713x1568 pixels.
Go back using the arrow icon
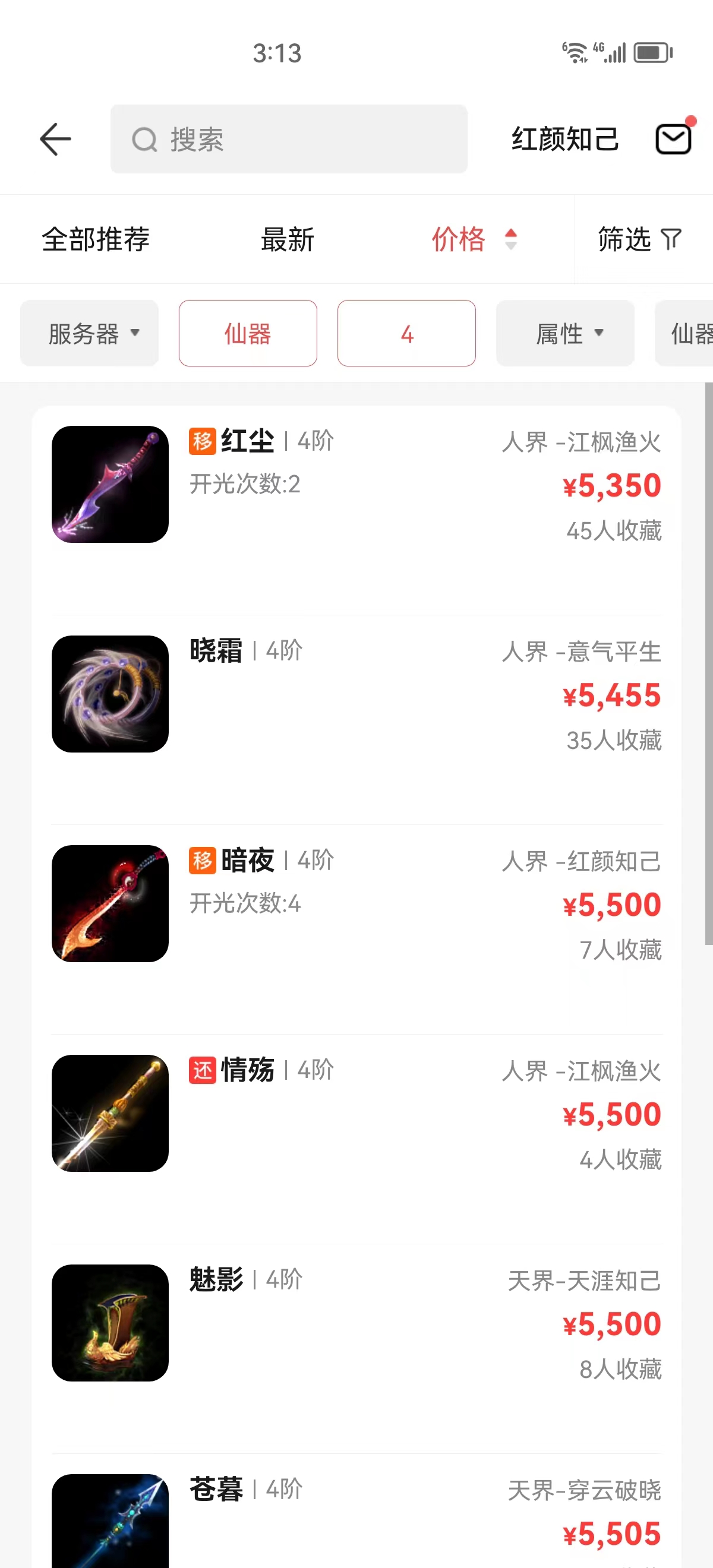coord(55,140)
